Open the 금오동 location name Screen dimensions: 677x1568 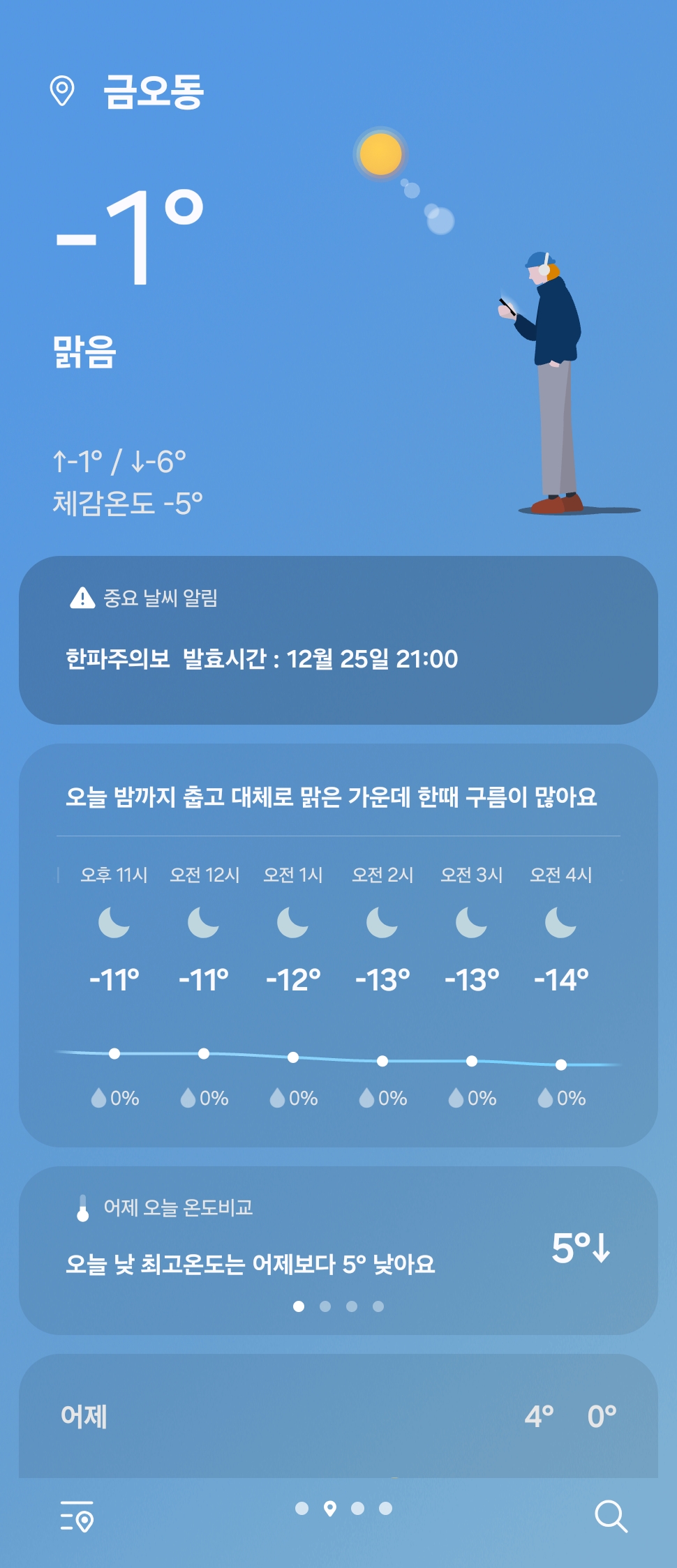(x=153, y=91)
